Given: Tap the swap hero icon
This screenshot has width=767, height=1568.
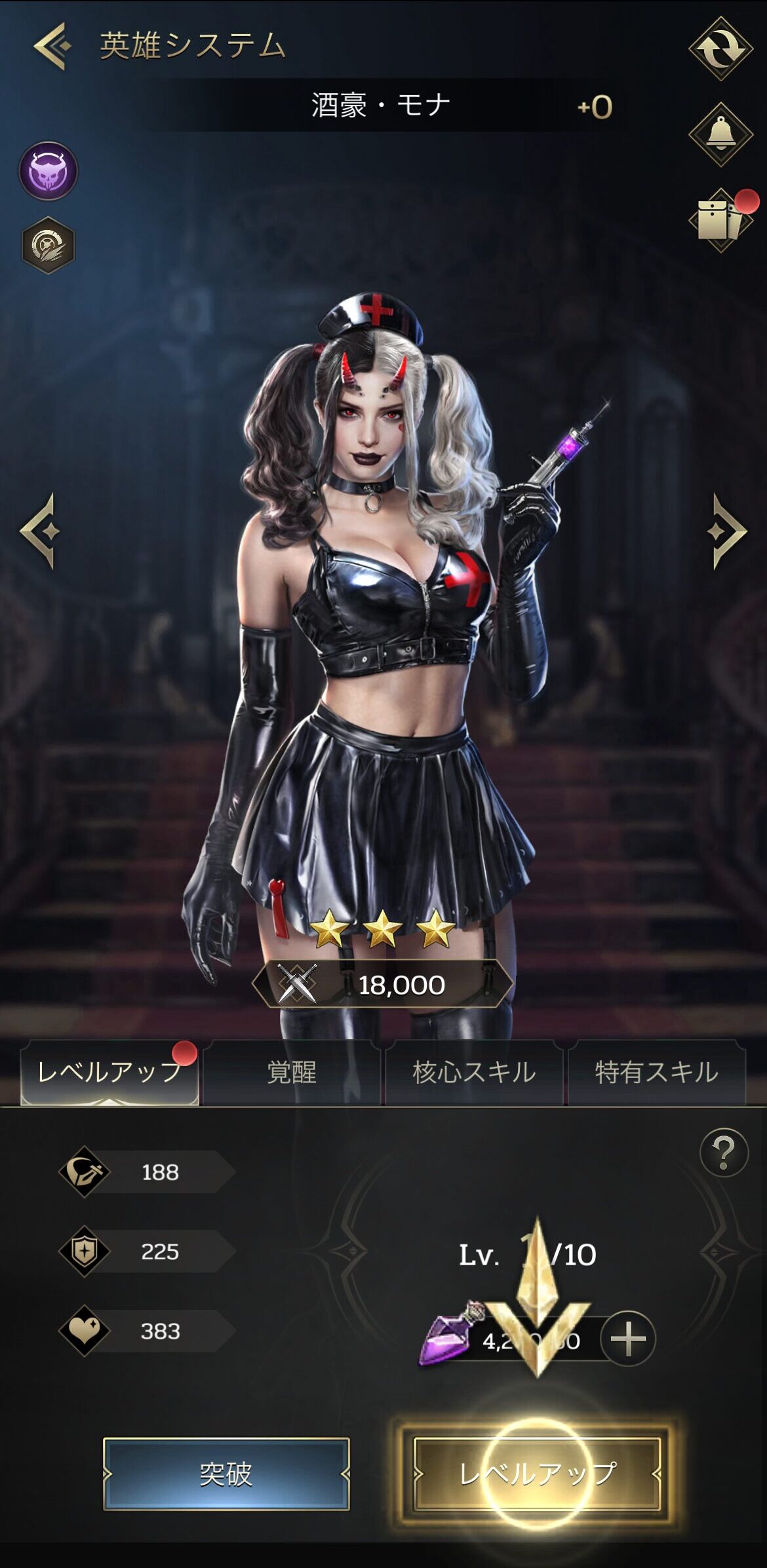Looking at the screenshot, I should tap(720, 49).
